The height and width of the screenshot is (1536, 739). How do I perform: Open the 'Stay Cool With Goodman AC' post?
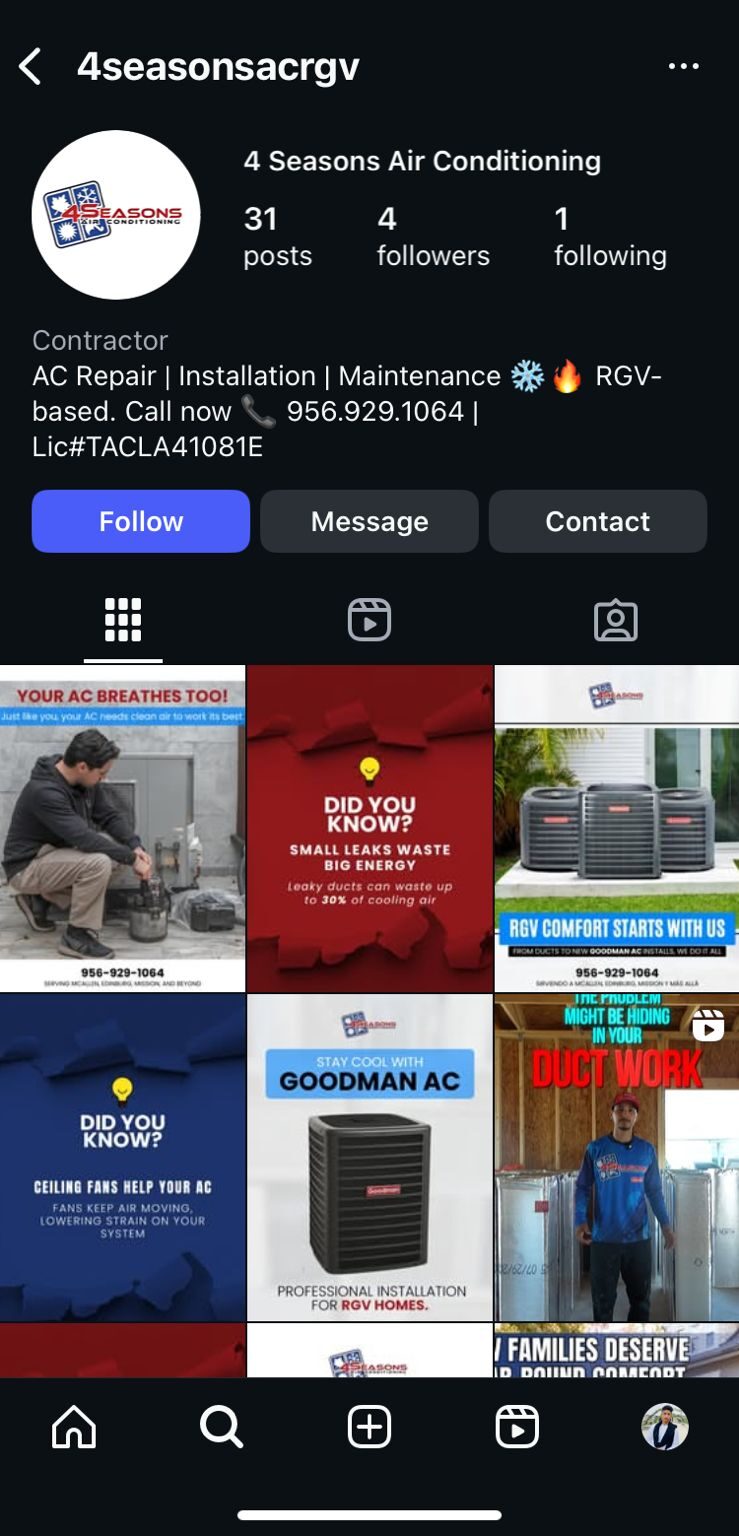(x=369, y=1157)
